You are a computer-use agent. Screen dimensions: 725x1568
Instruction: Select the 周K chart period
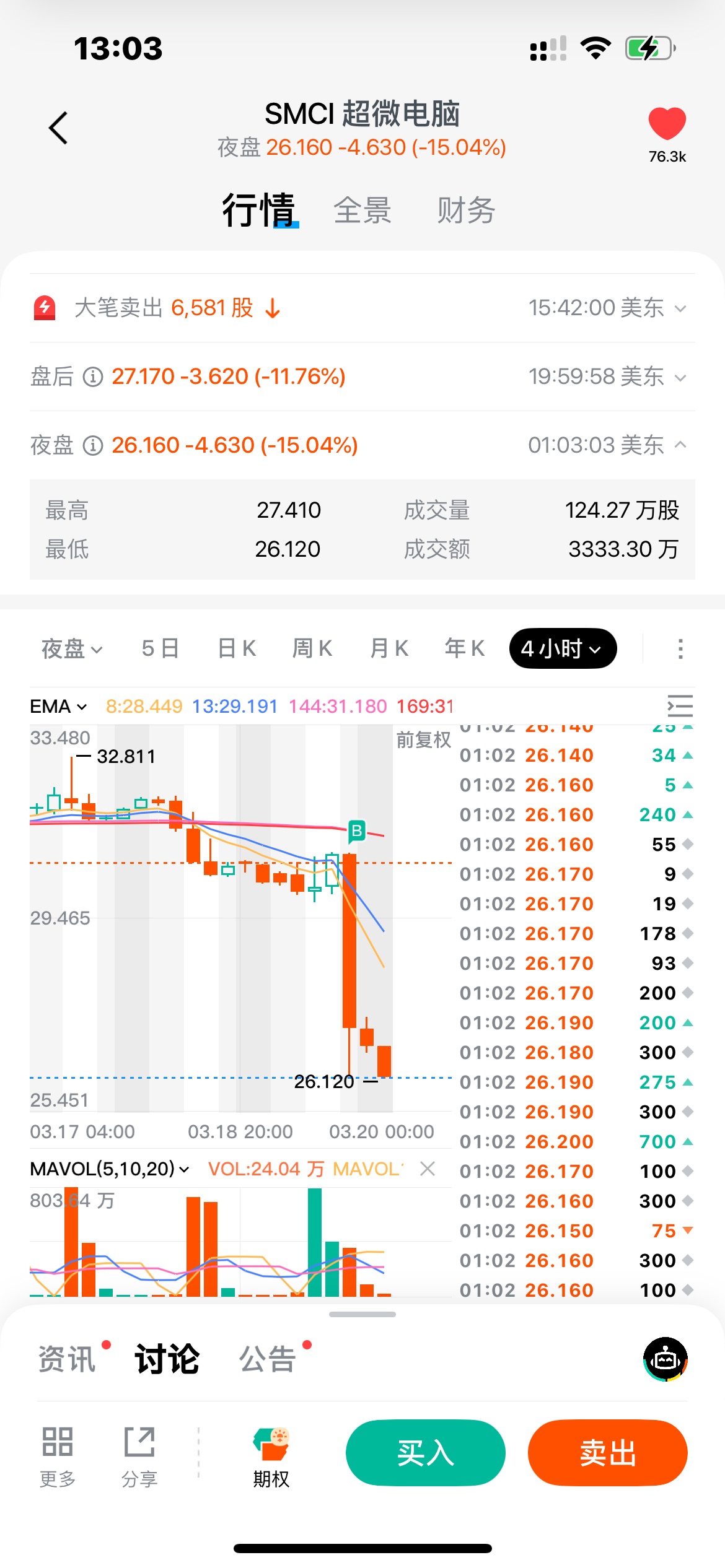[312, 649]
